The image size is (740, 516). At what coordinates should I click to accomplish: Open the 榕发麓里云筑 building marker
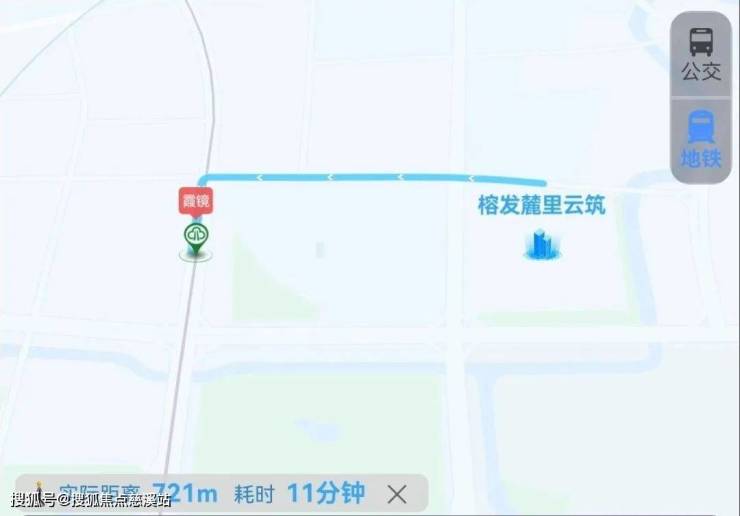point(542,243)
